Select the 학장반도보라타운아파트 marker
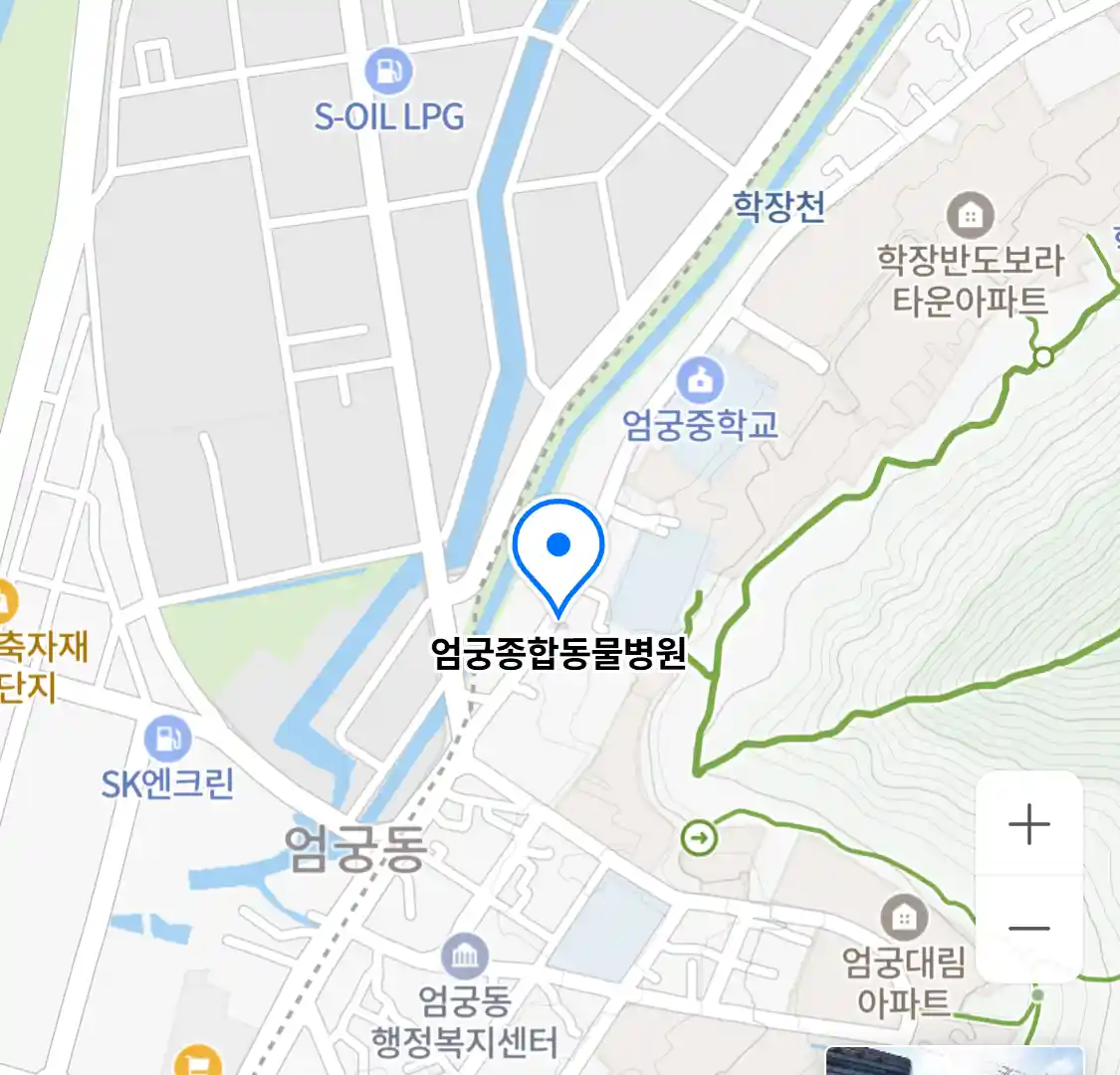The image size is (1120, 1075). pyautogui.click(x=970, y=215)
